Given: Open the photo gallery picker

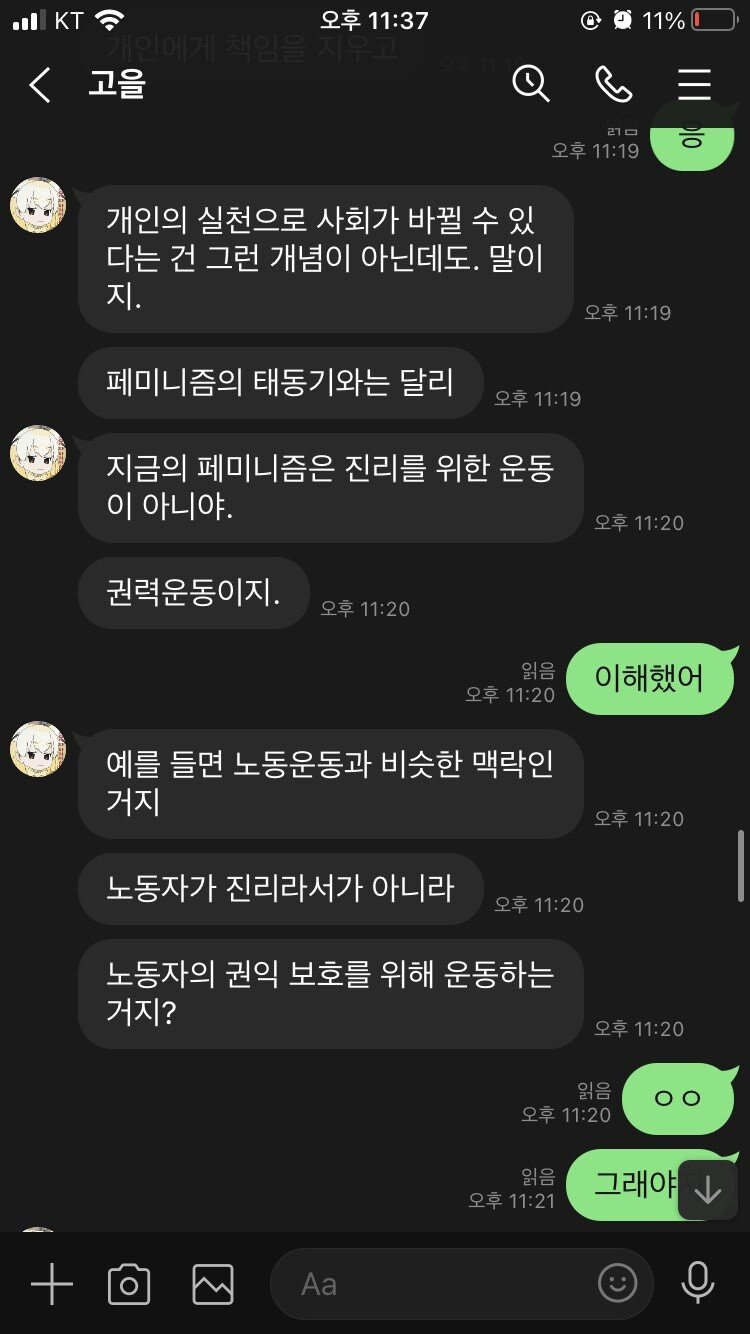Looking at the screenshot, I should tap(213, 1283).
